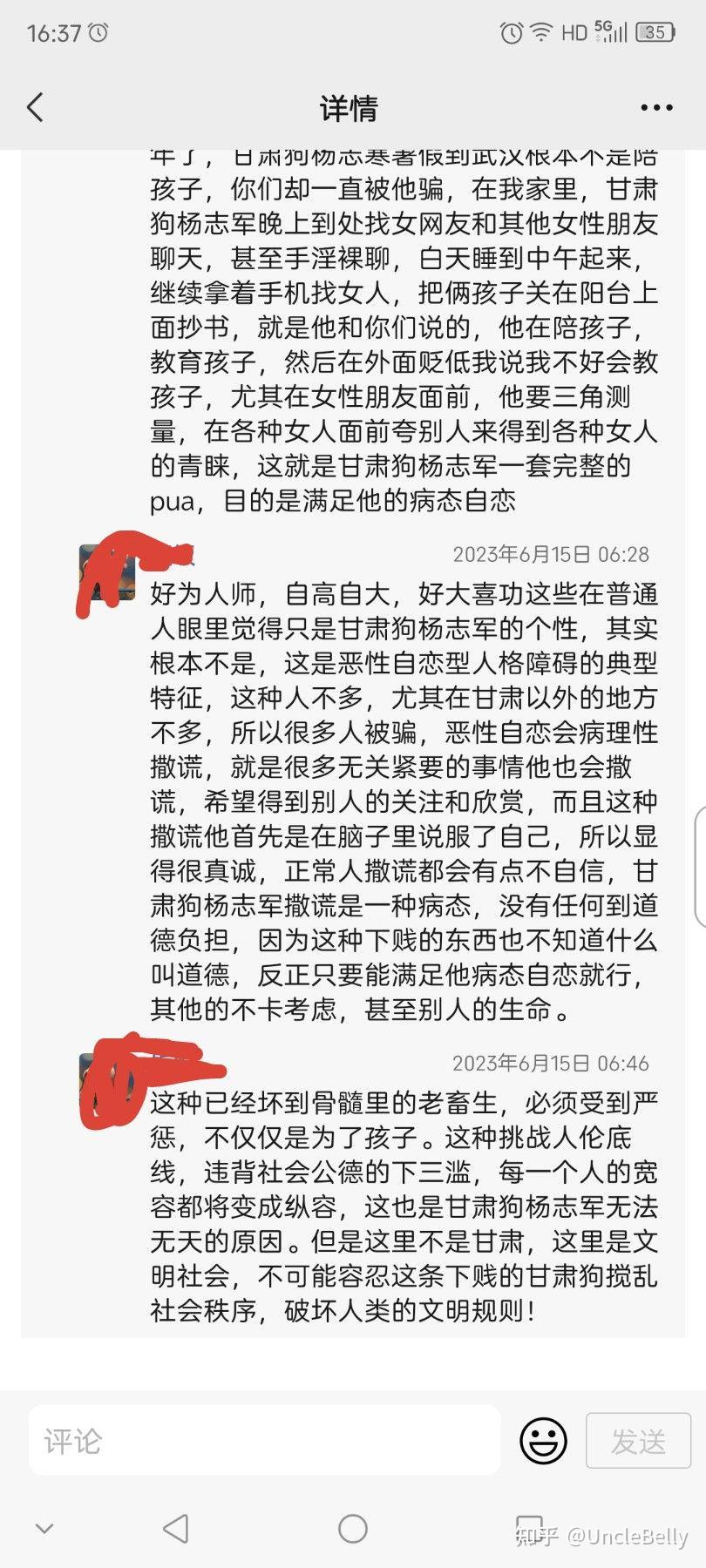Go back from the 详情 page
Image resolution: width=706 pixels, height=1568 pixels.
pyautogui.click(x=36, y=108)
